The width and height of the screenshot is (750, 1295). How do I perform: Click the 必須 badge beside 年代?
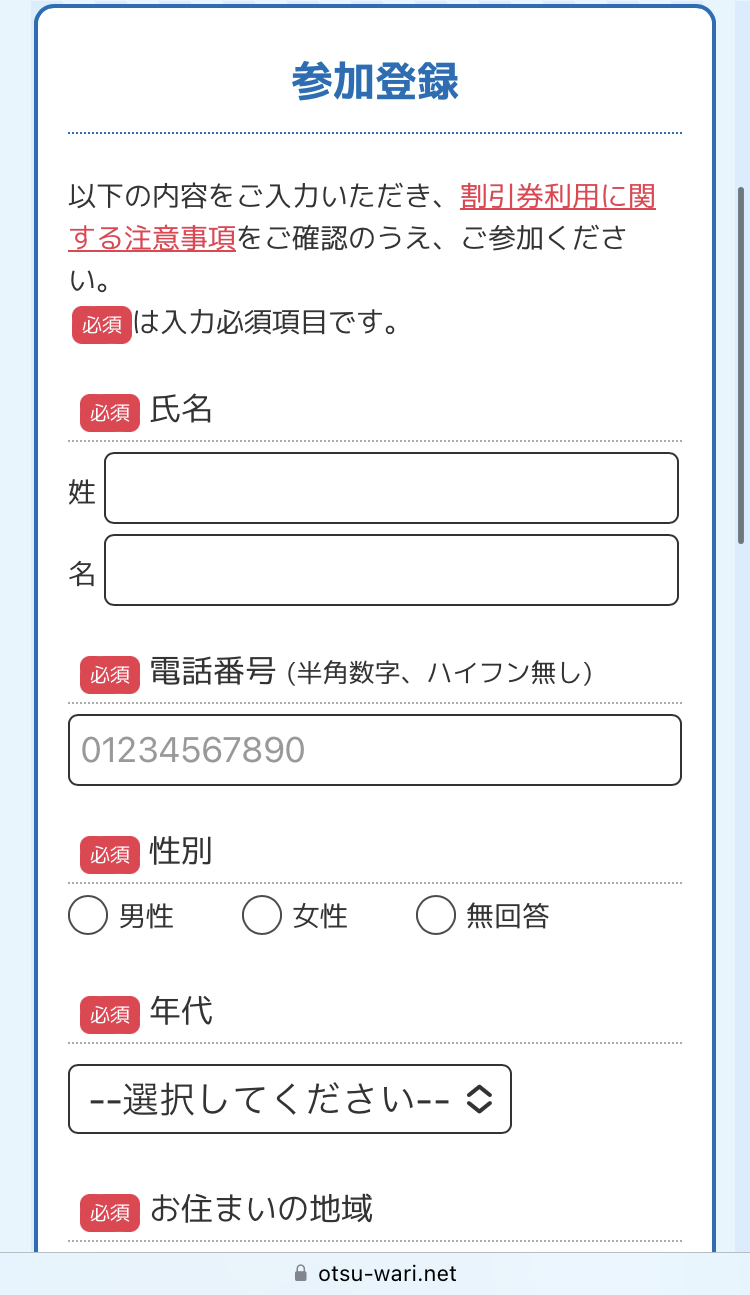(108, 1015)
